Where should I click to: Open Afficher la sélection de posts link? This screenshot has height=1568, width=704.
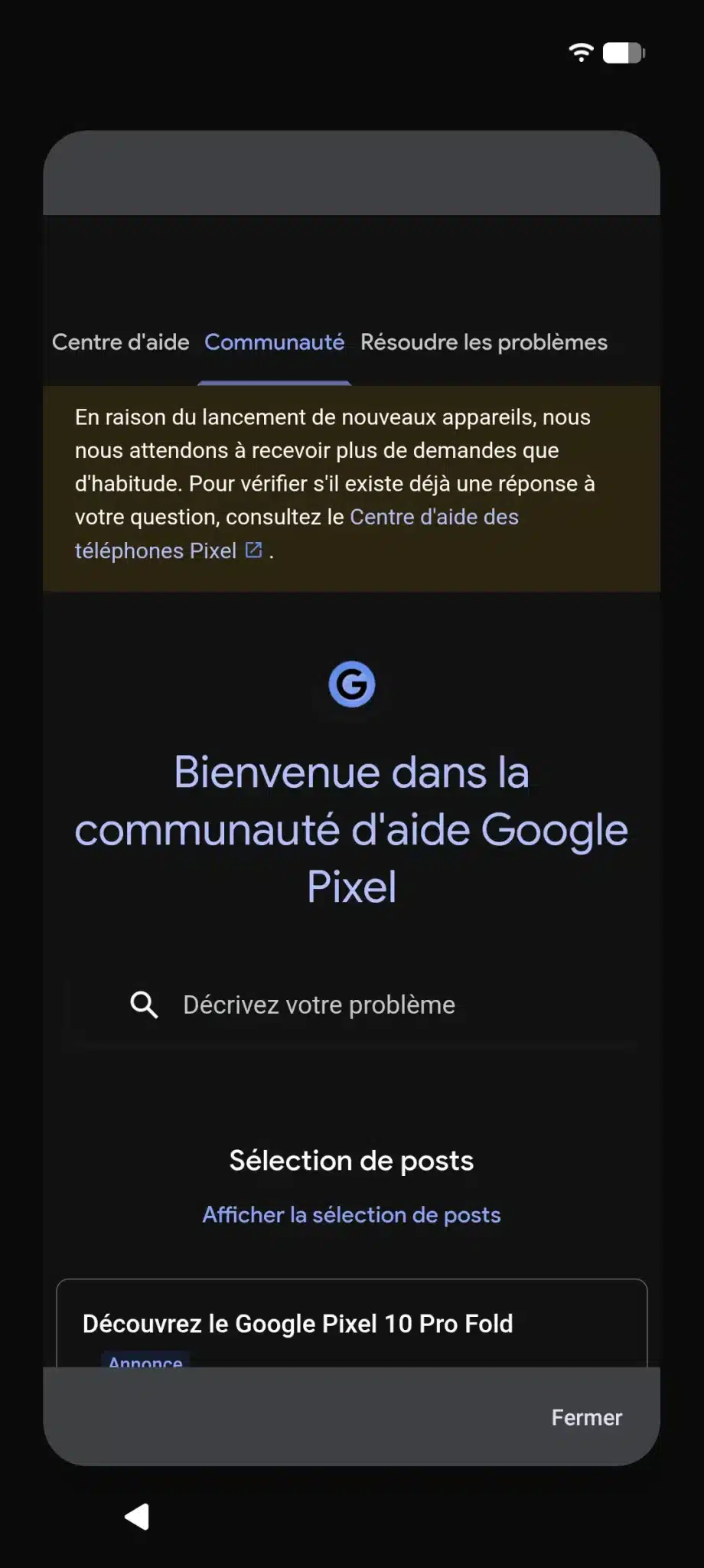pyautogui.click(x=351, y=1215)
